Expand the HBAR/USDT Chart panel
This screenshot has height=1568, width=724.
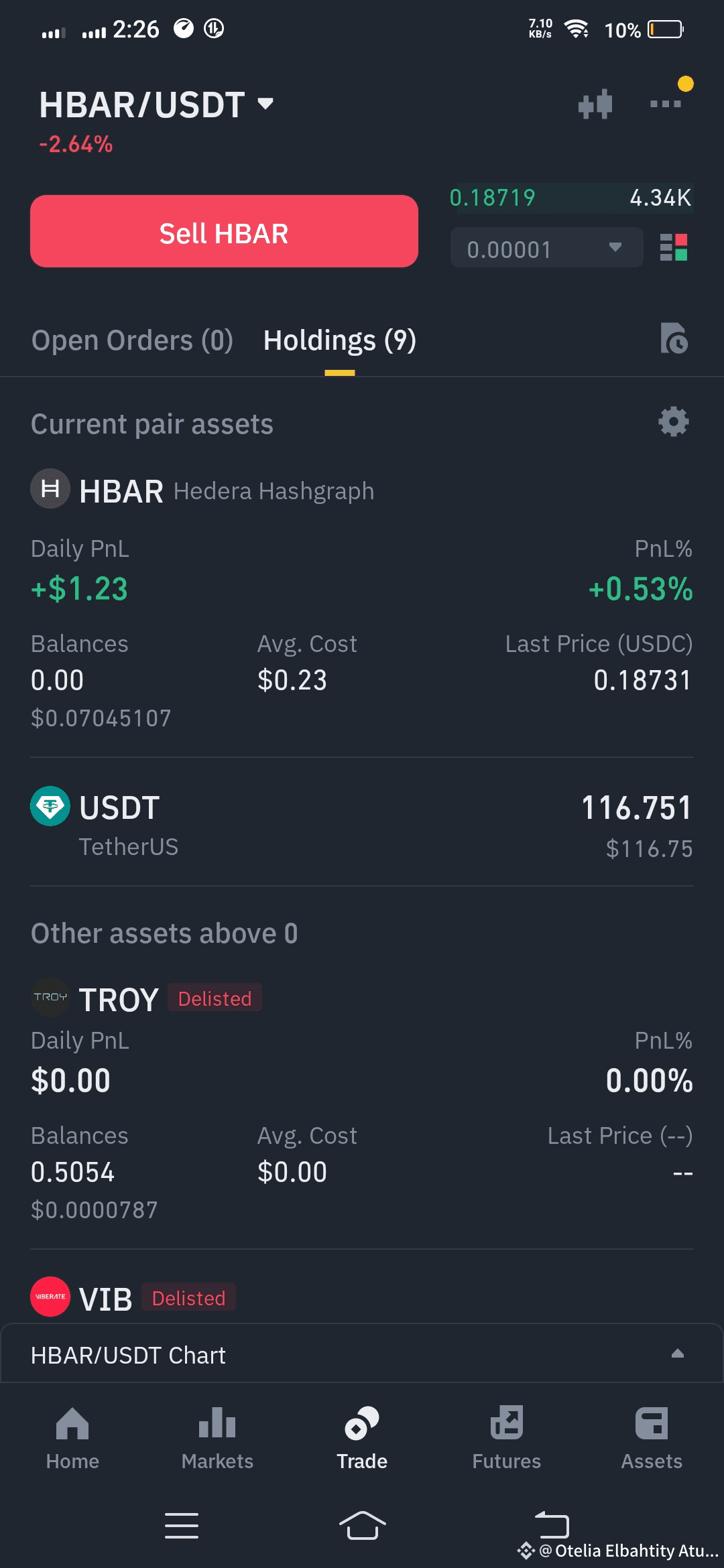pyautogui.click(x=362, y=1354)
